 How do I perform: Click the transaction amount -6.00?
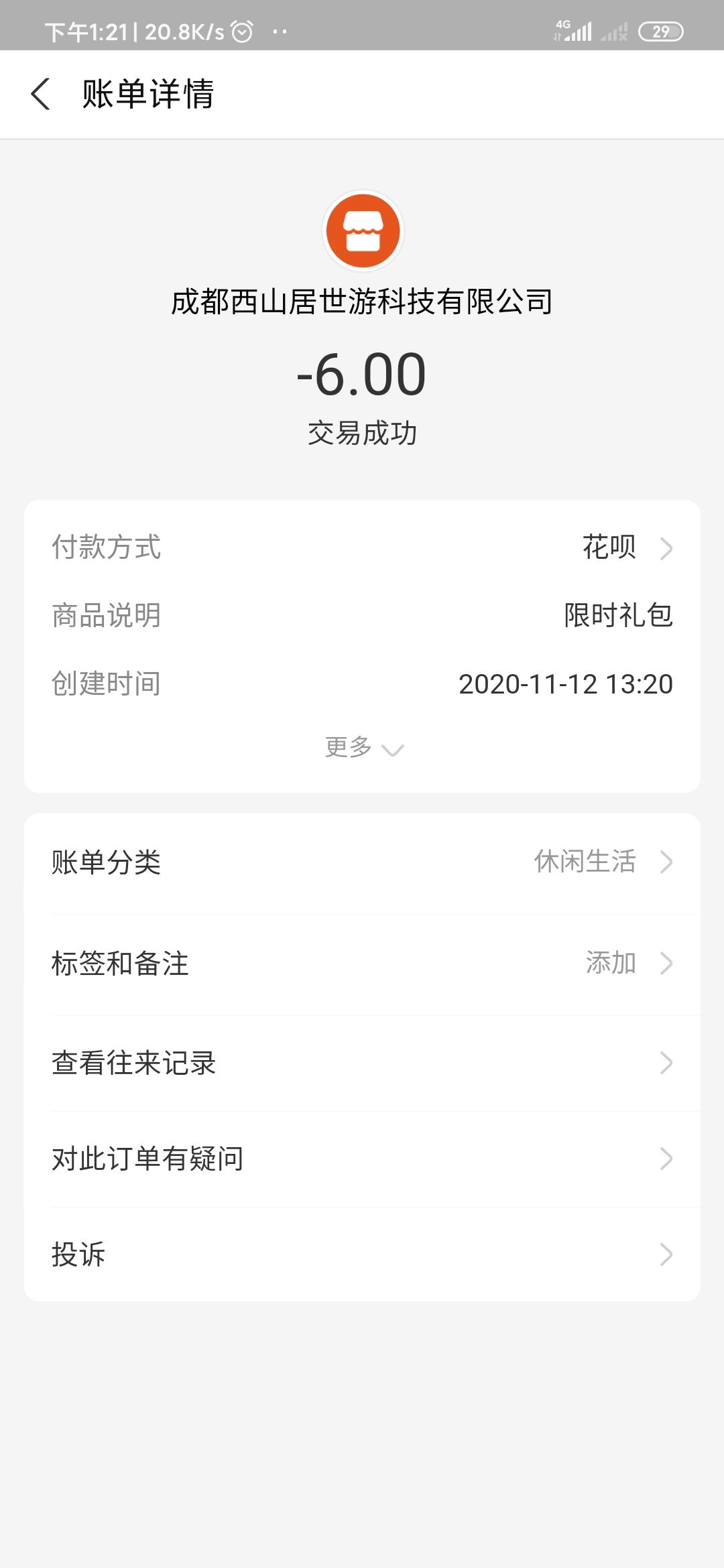[x=362, y=375]
